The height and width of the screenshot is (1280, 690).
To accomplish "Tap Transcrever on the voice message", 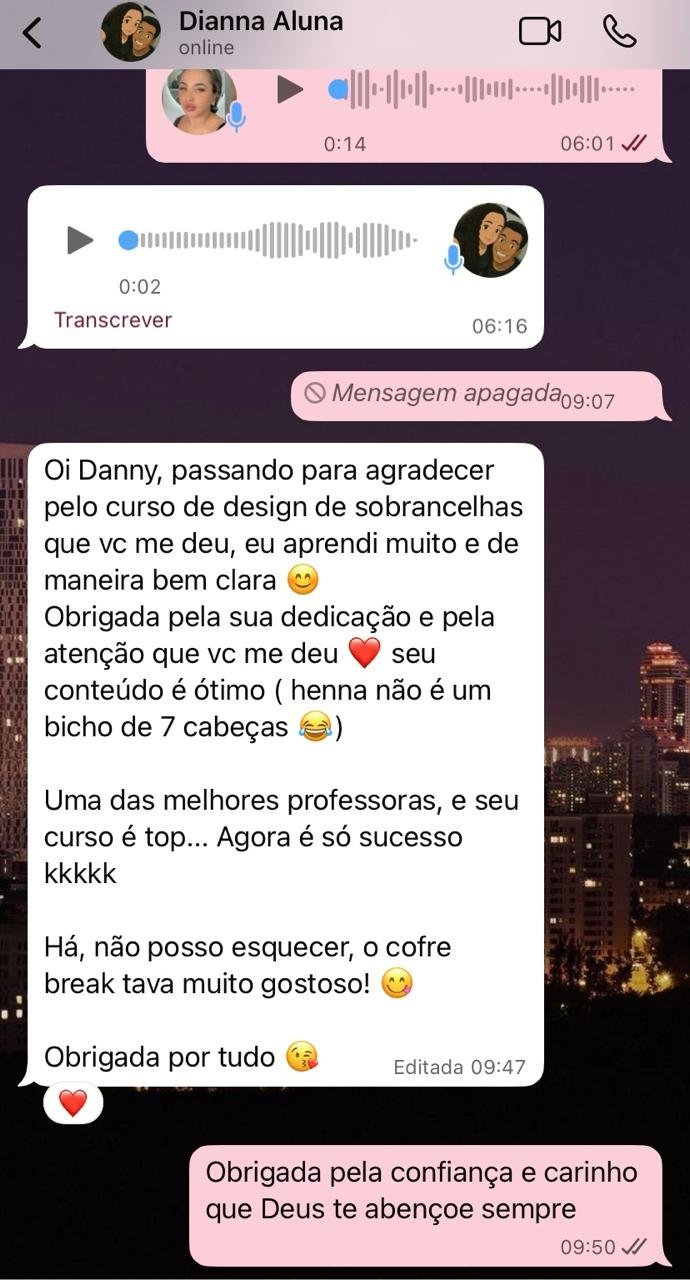I will [x=112, y=320].
